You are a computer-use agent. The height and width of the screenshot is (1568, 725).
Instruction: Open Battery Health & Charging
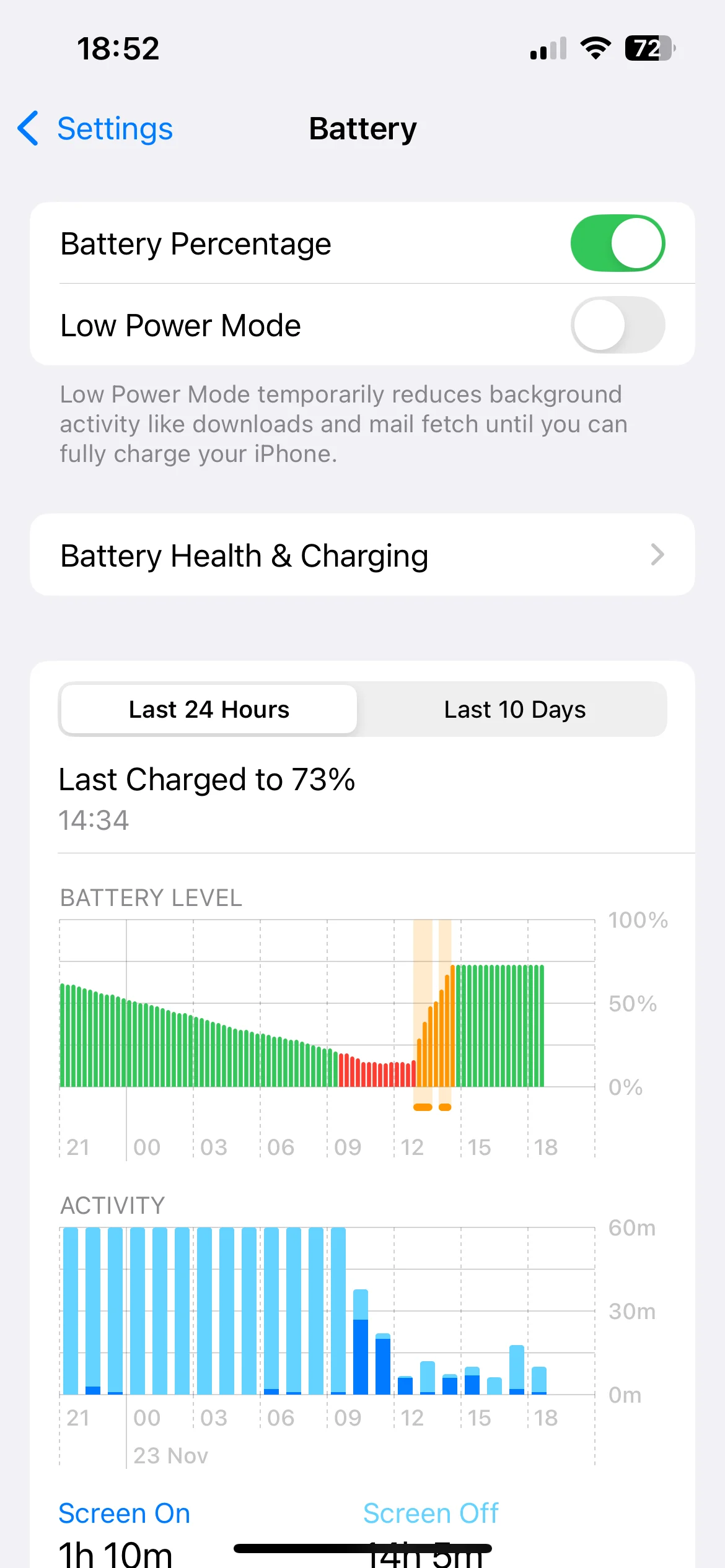tap(362, 555)
